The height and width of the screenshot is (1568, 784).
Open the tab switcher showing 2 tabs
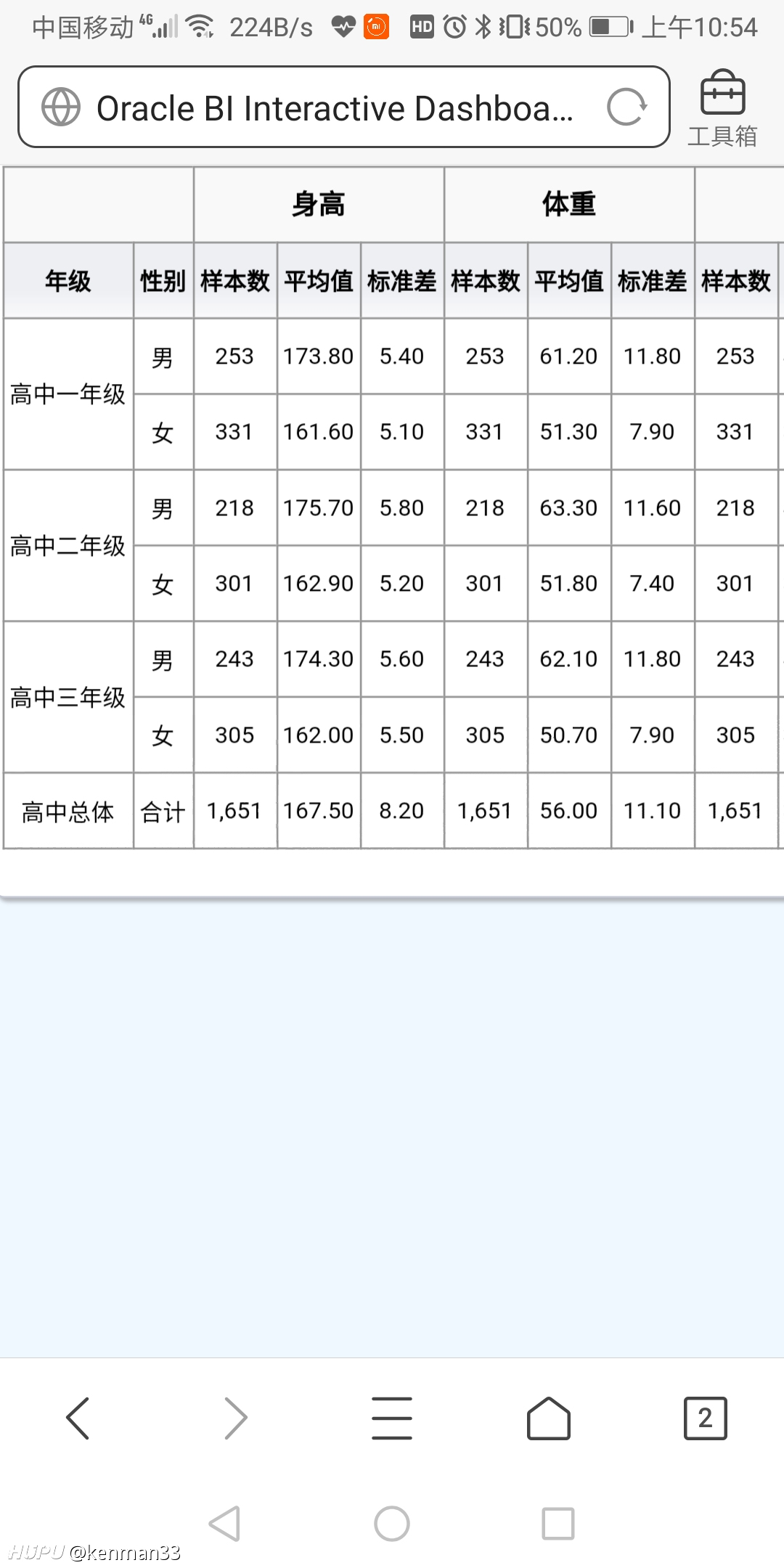pos(706,1418)
